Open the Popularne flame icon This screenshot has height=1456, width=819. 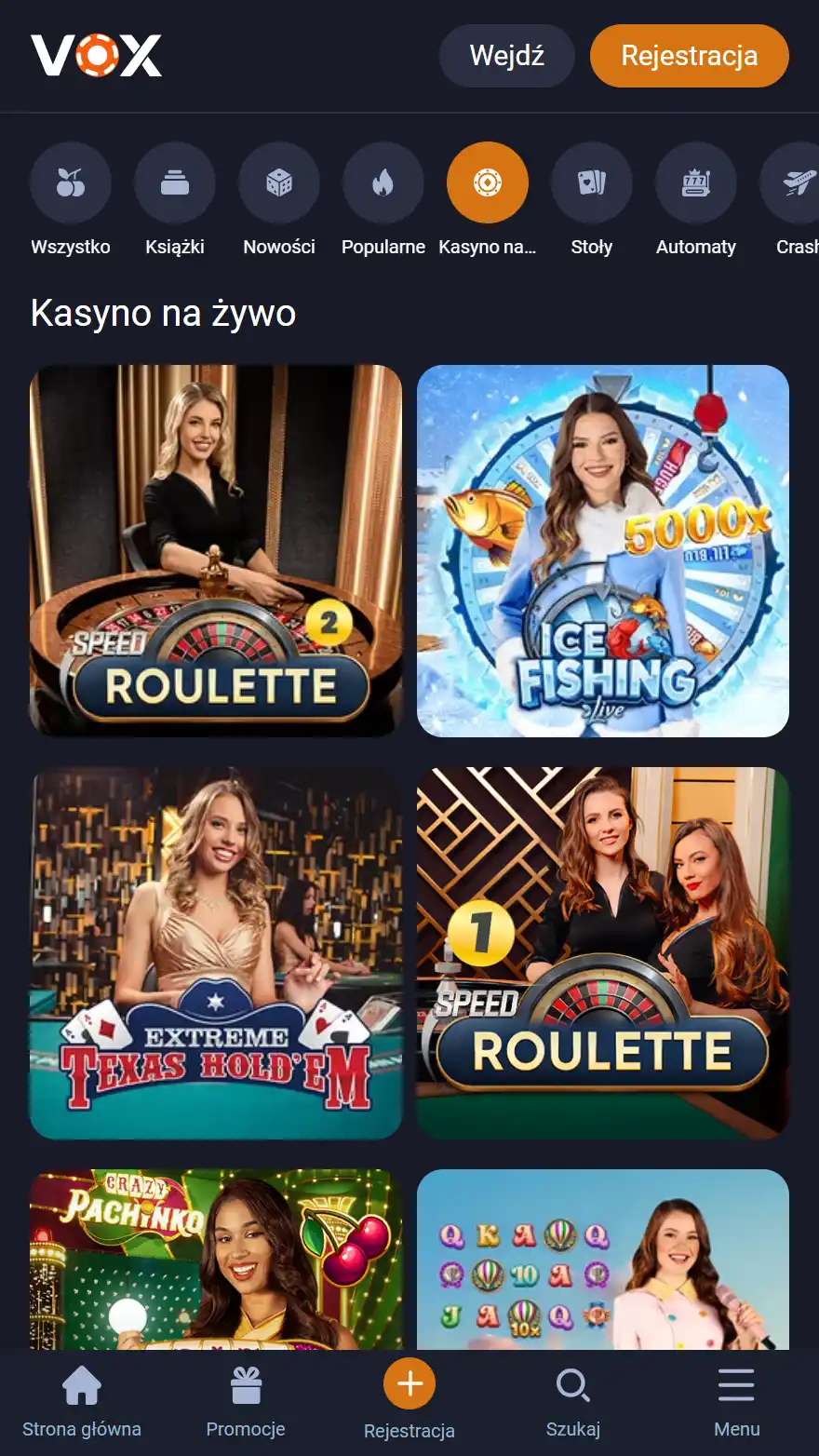pos(383,182)
